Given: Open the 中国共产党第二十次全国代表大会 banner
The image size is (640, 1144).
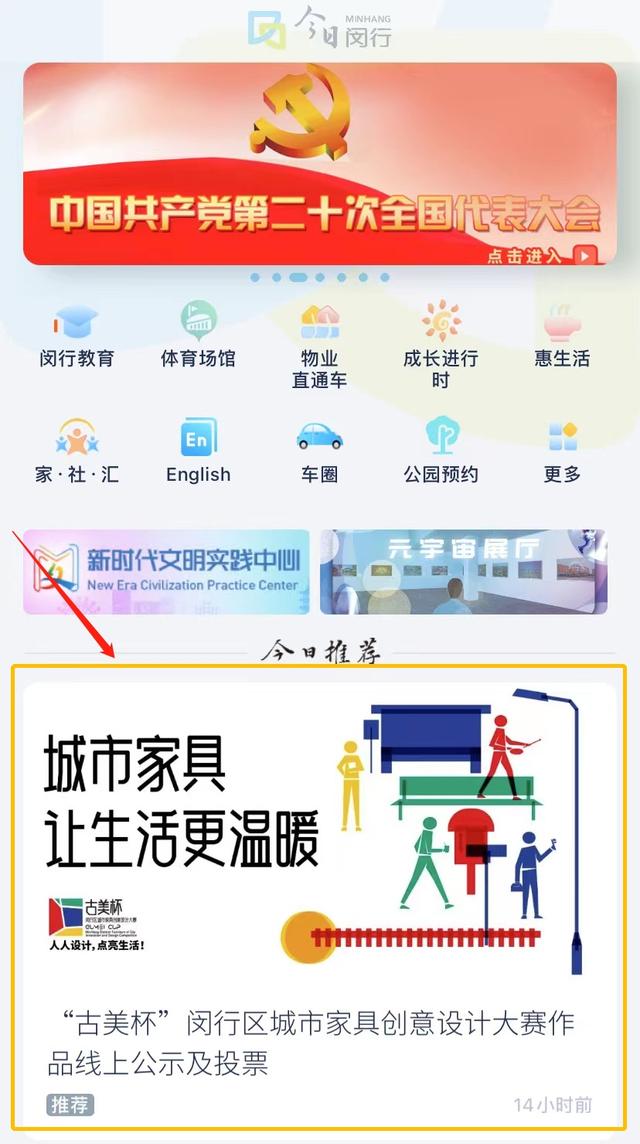Looking at the screenshot, I should [x=320, y=163].
